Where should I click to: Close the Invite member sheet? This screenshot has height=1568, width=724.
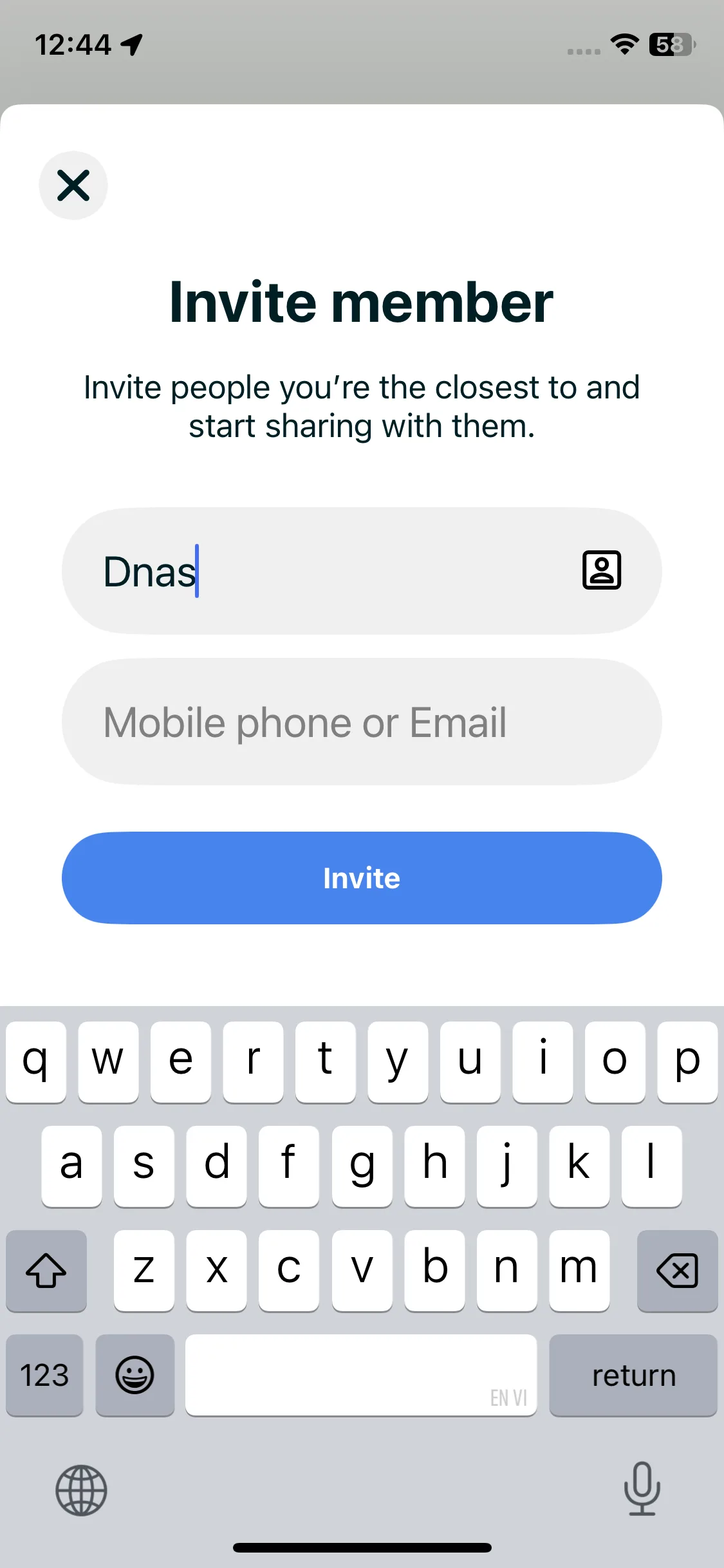[73, 185]
